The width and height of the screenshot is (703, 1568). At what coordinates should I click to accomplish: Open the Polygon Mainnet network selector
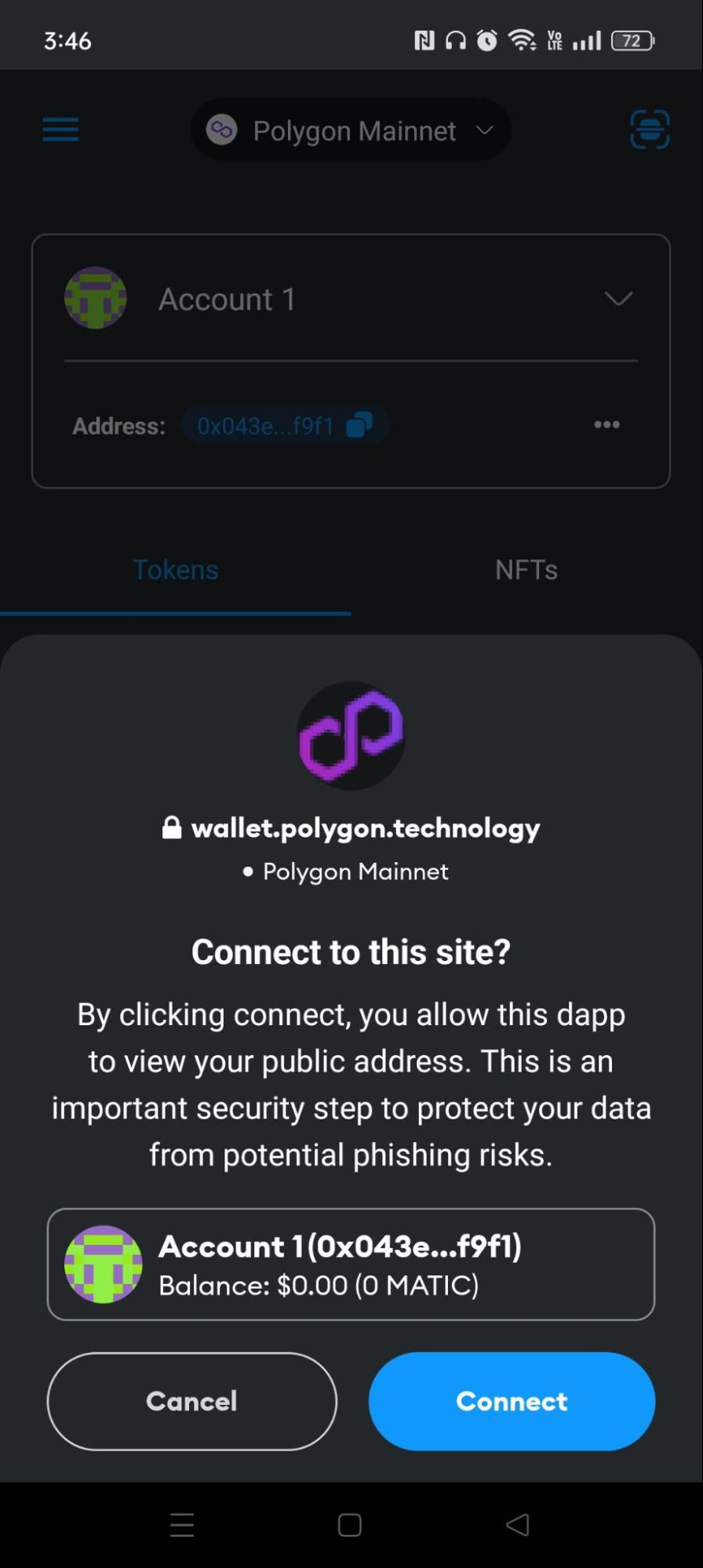click(351, 130)
